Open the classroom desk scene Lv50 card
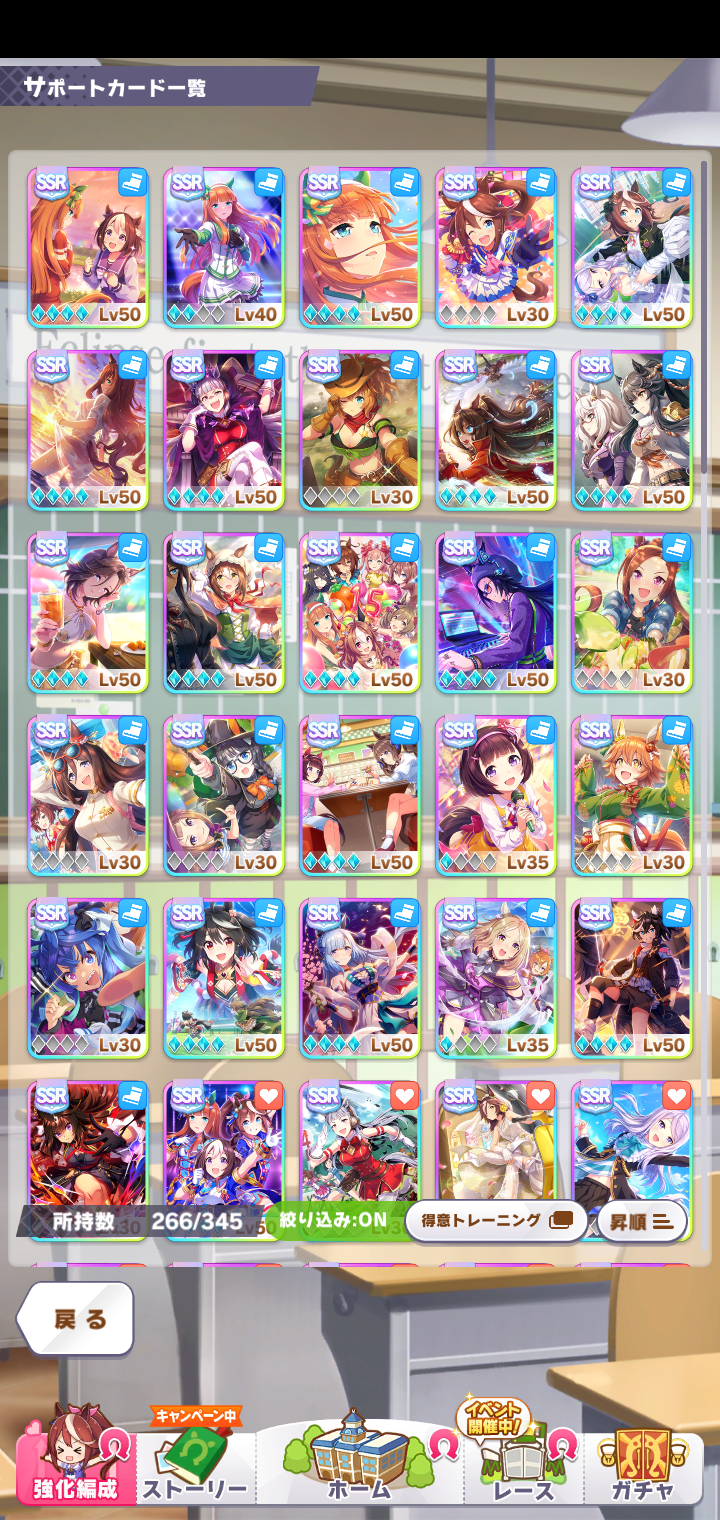The height and width of the screenshot is (1520, 720). click(360, 795)
